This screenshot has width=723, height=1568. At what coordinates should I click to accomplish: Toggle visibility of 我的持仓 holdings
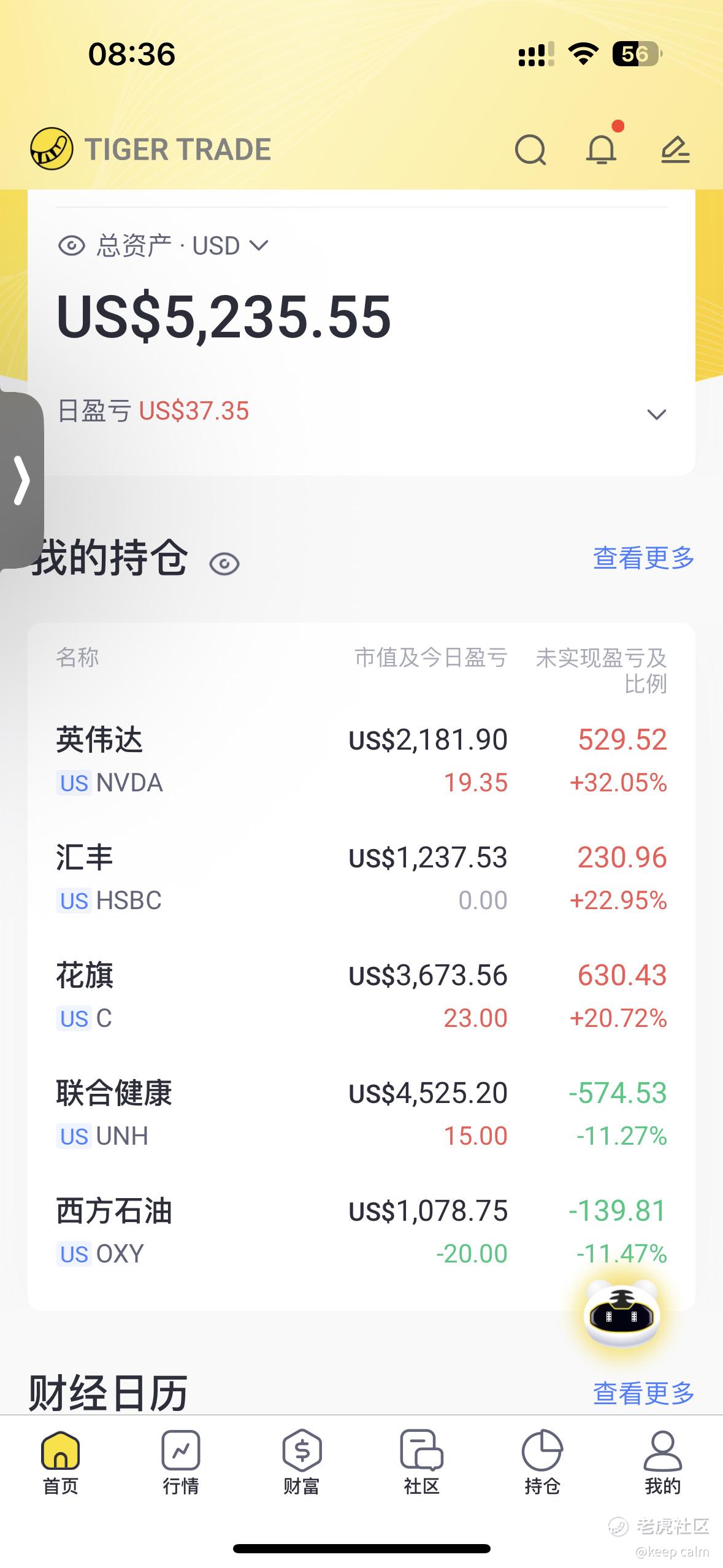pyautogui.click(x=224, y=564)
